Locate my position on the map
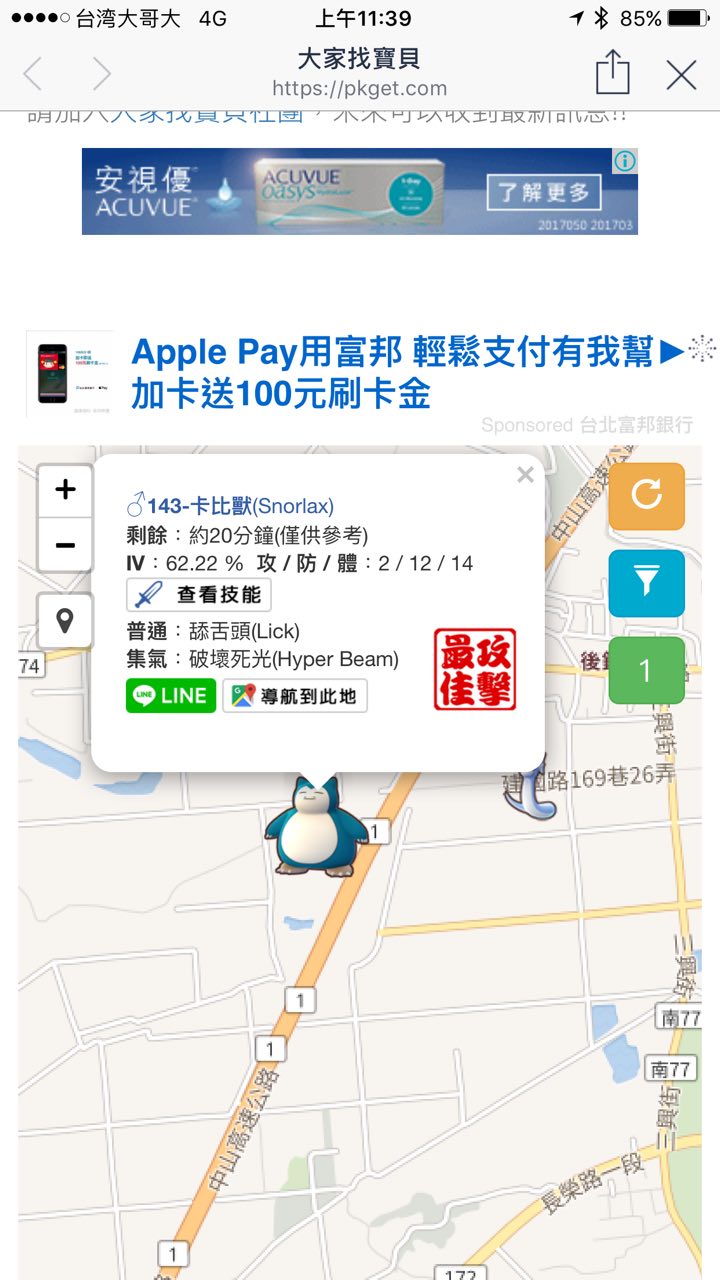This screenshot has height=1280, width=720. pyautogui.click(x=65, y=621)
